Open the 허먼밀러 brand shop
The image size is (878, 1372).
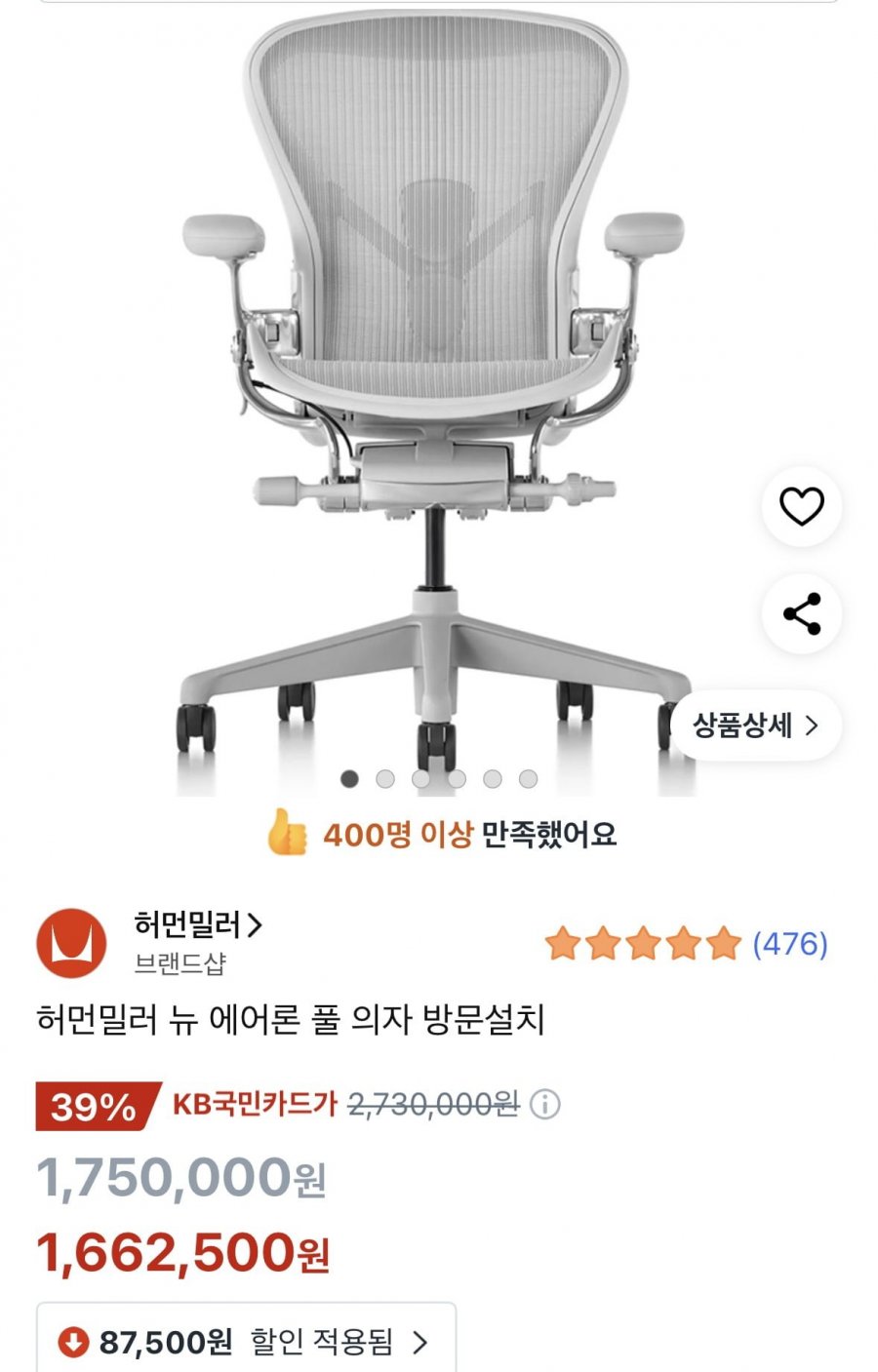(199, 924)
